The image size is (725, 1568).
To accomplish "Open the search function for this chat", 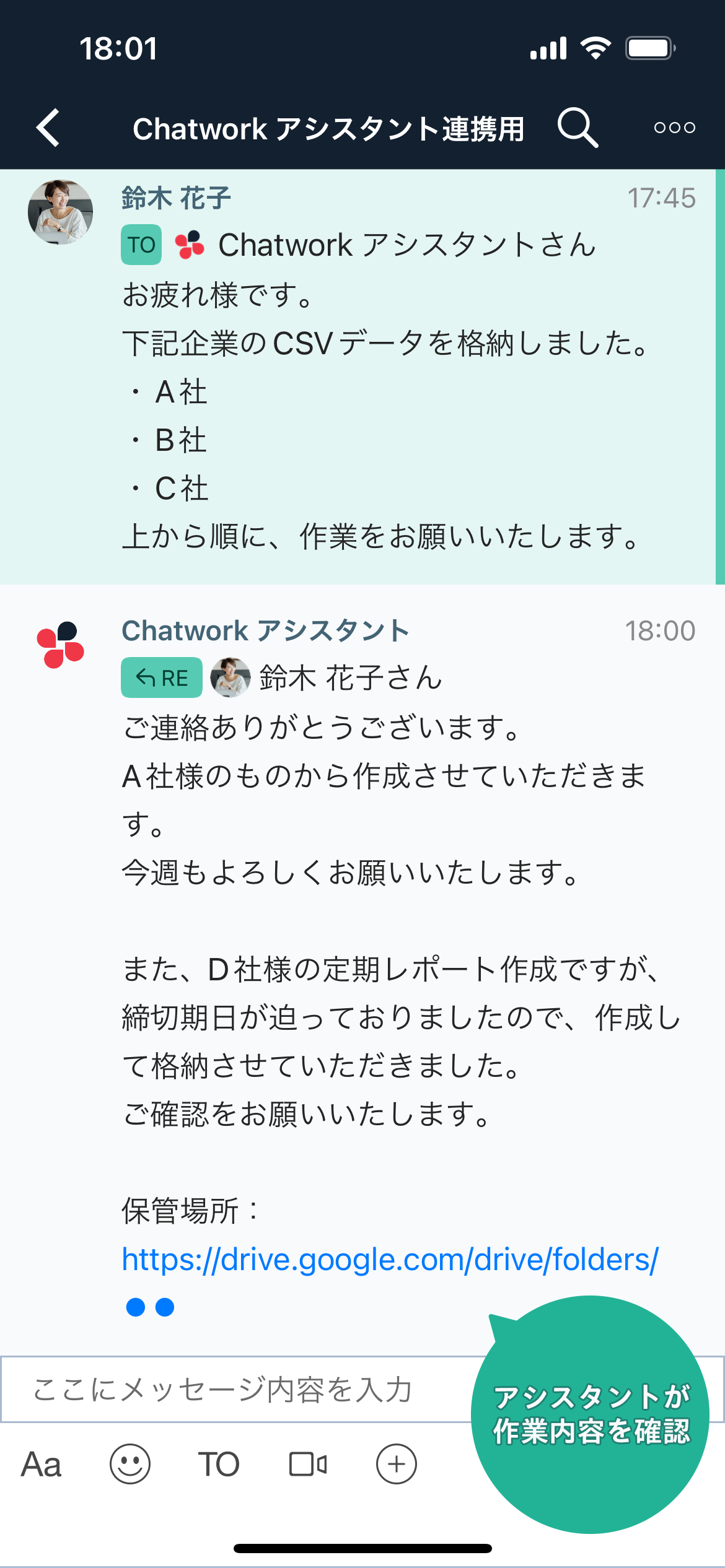I will [578, 128].
